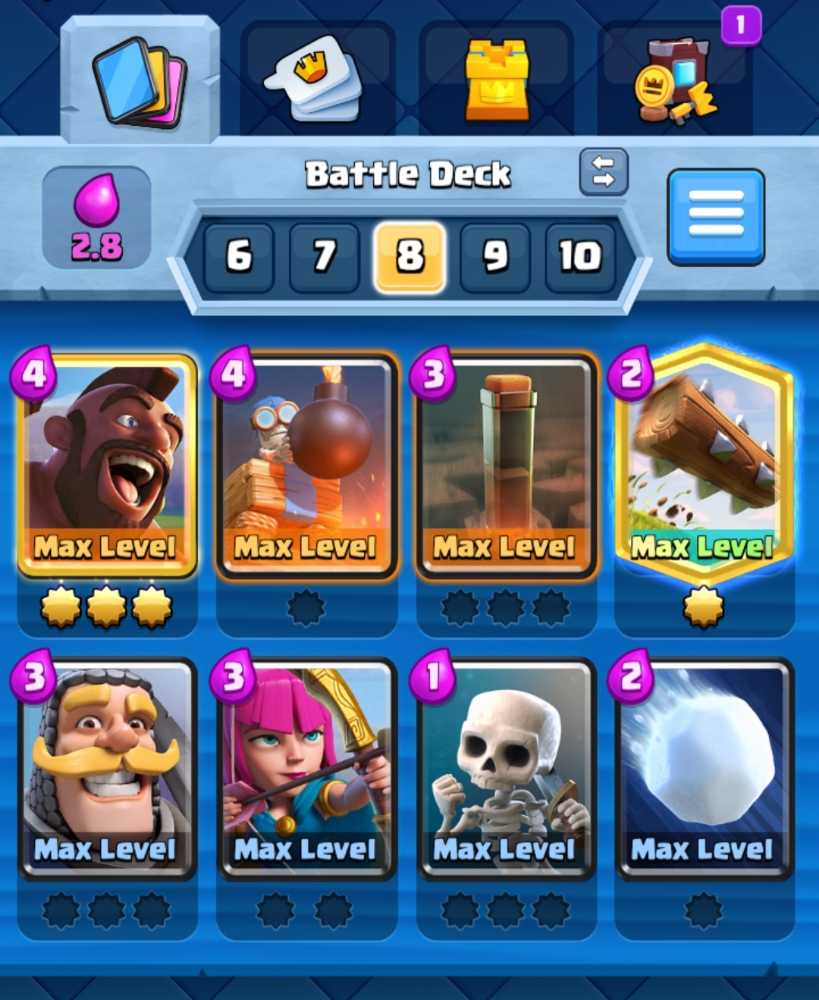The height and width of the screenshot is (1000, 819).
Task: Open the blue hamburger menu button
Action: coord(716,216)
